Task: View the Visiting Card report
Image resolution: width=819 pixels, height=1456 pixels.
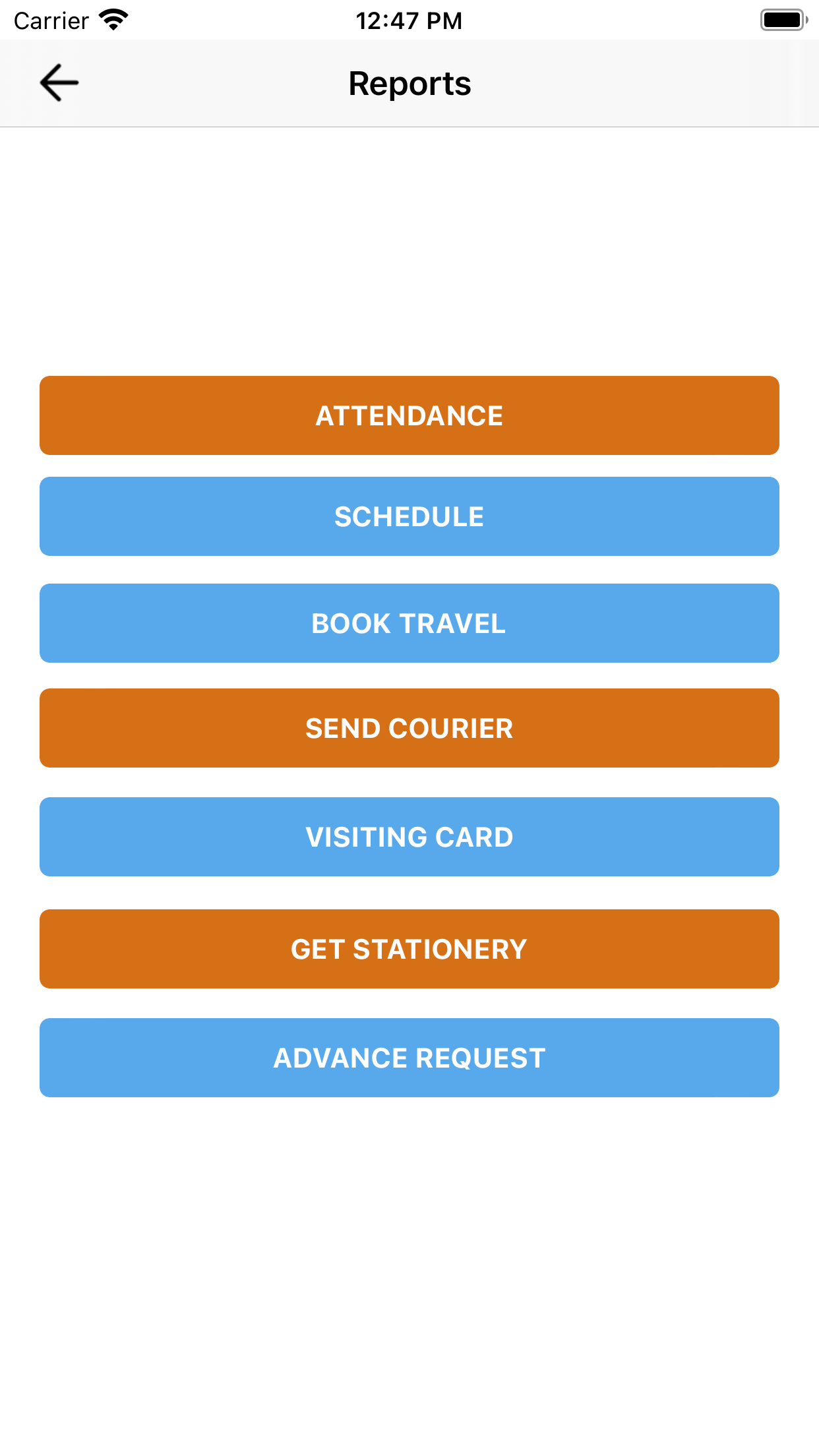Action: point(409,837)
